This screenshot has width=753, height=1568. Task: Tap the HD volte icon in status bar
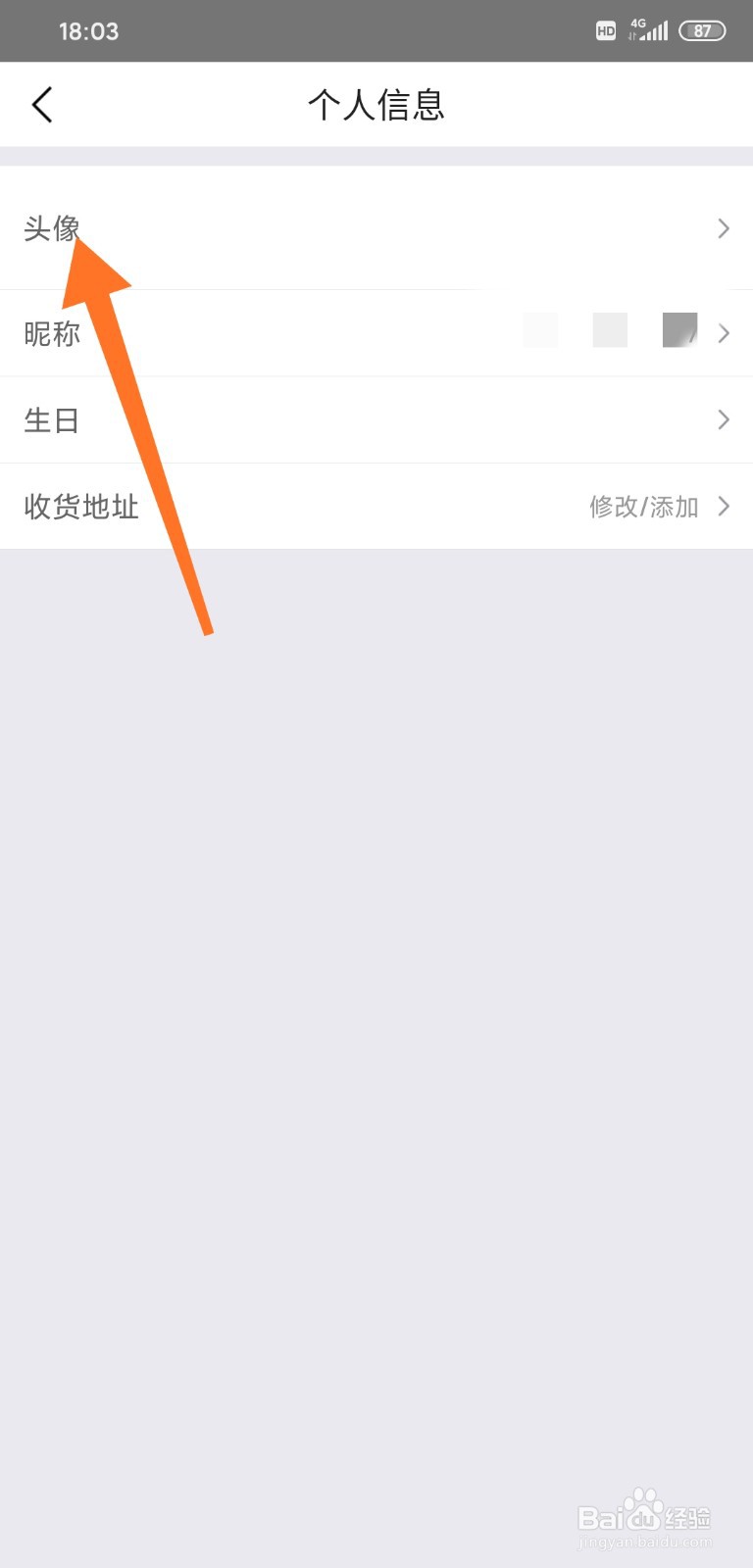pyautogui.click(x=606, y=30)
